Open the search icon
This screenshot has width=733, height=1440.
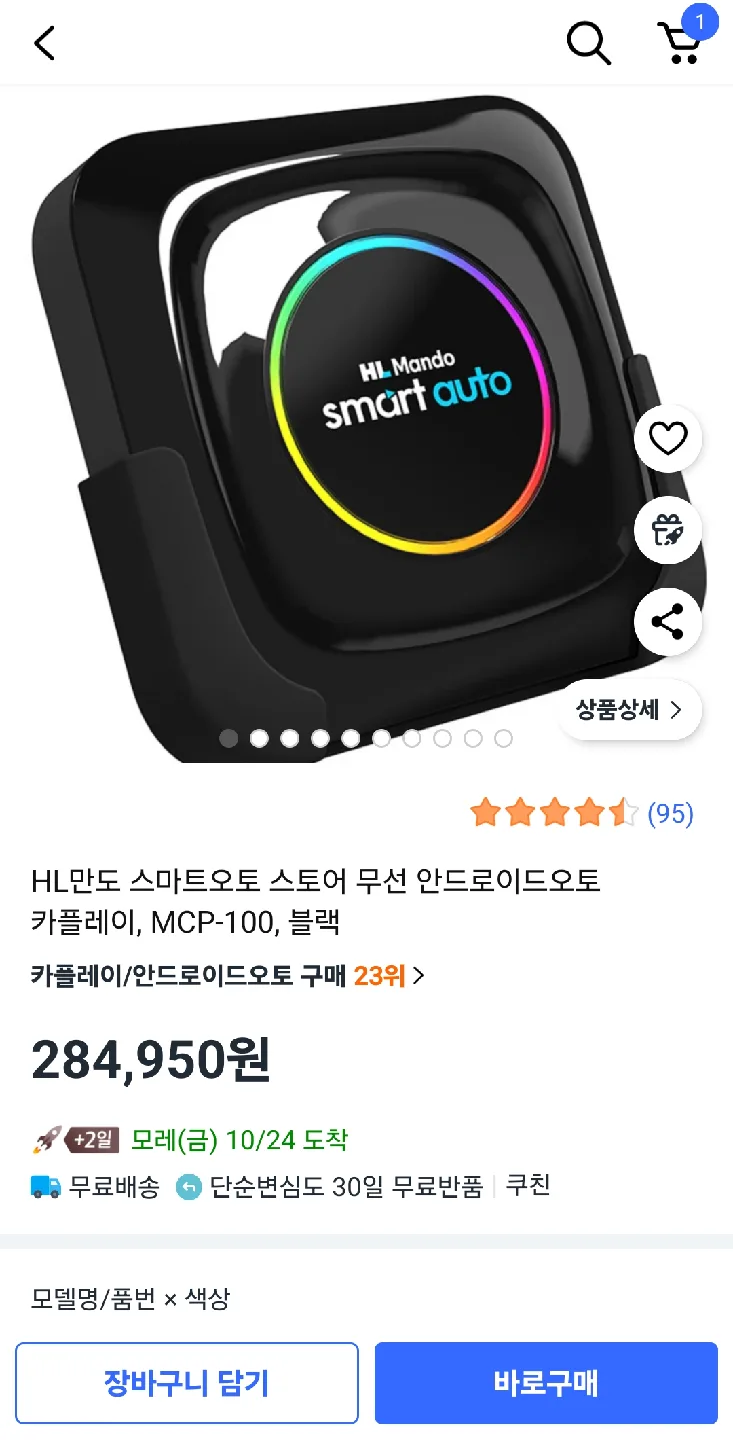pyautogui.click(x=588, y=43)
